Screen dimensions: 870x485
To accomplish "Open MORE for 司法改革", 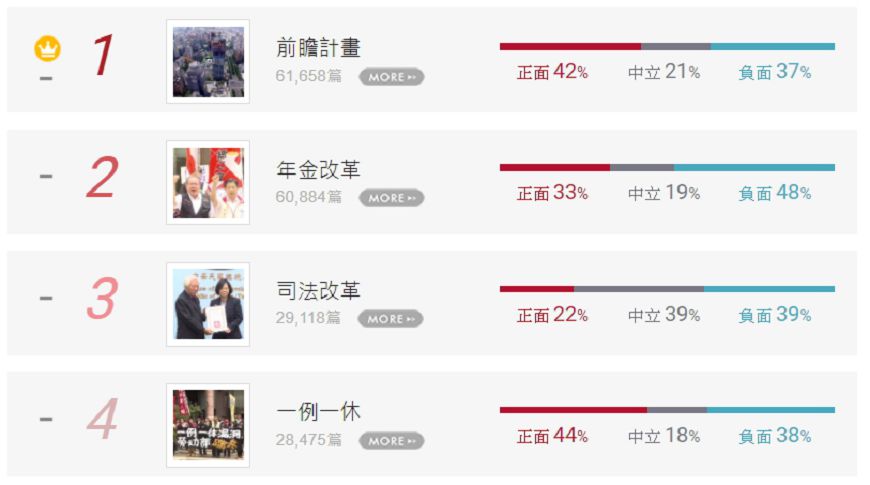I will point(391,319).
